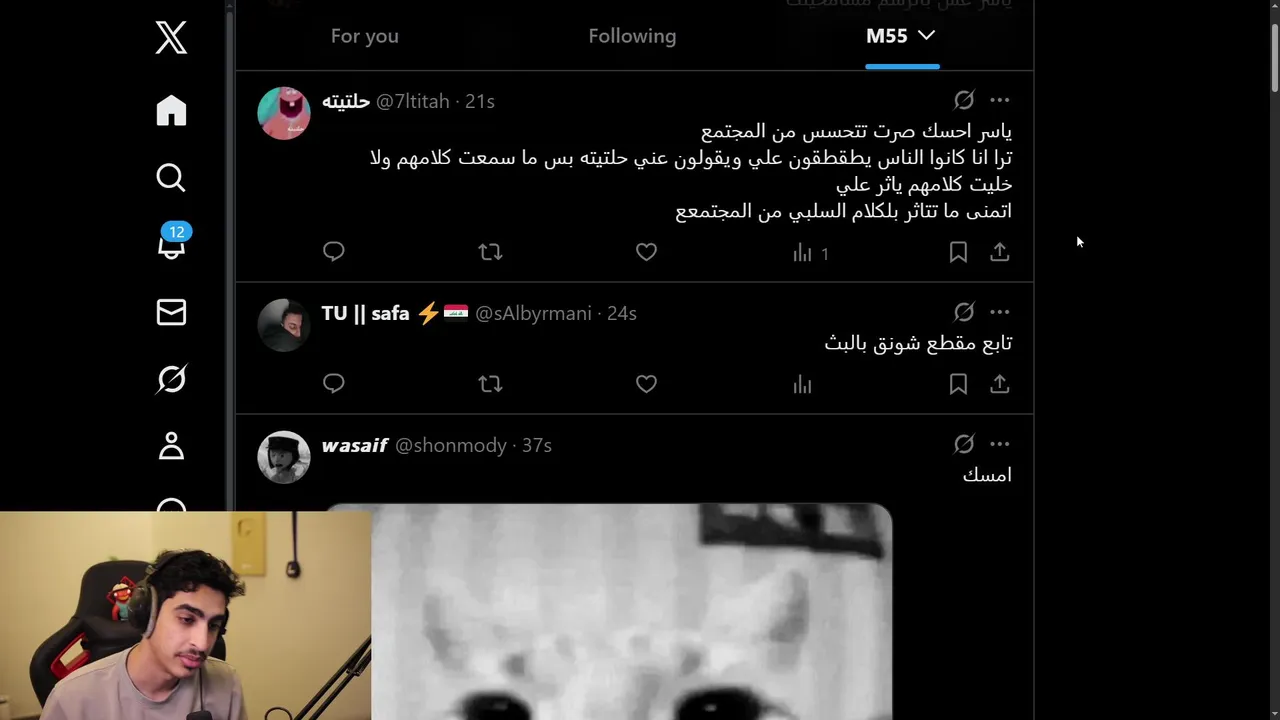Open Grok from the sidebar
Viewport: 1280px width, 720px height.
171,379
